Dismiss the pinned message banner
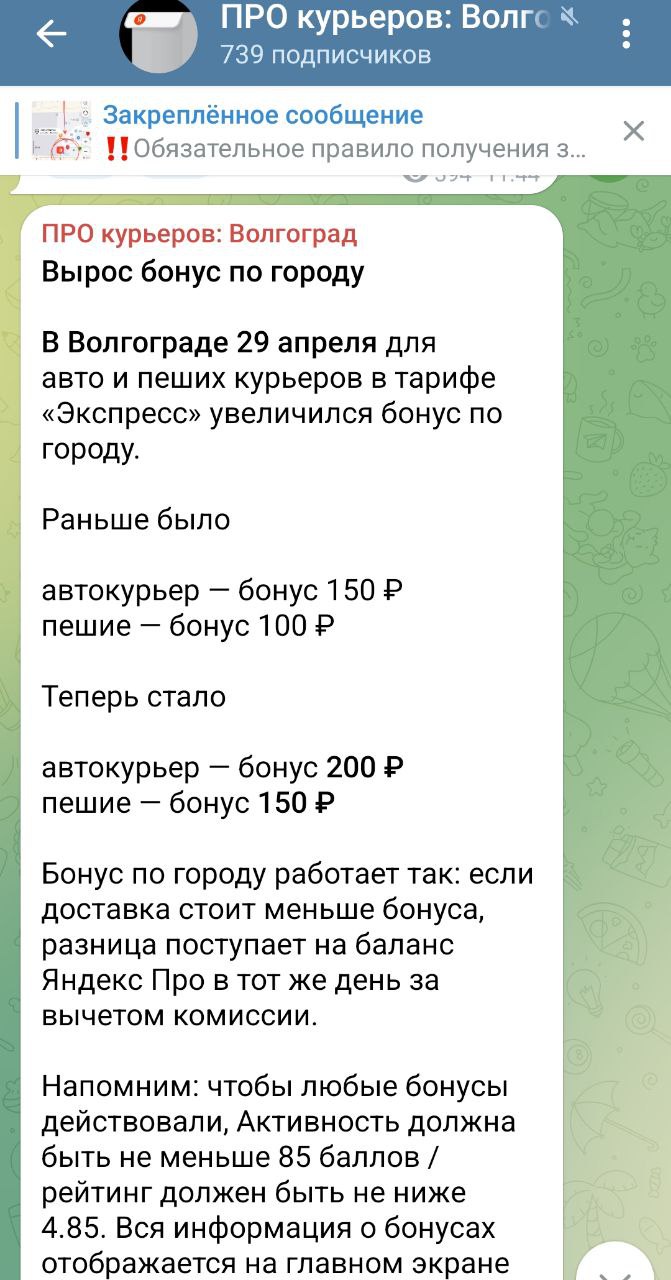 633,131
